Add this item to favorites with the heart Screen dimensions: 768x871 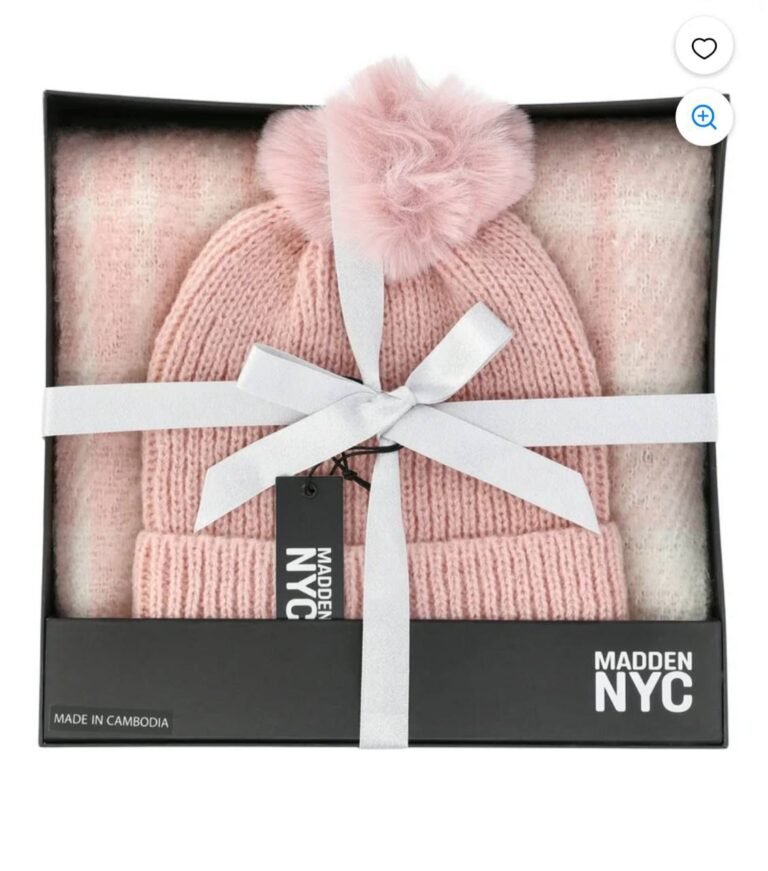click(704, 47)
